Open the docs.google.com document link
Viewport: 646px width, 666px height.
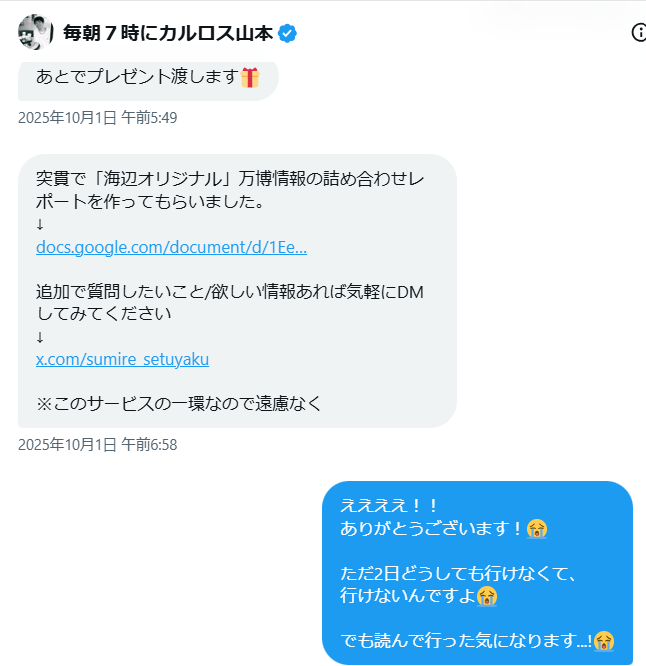(x=171, y=246)
